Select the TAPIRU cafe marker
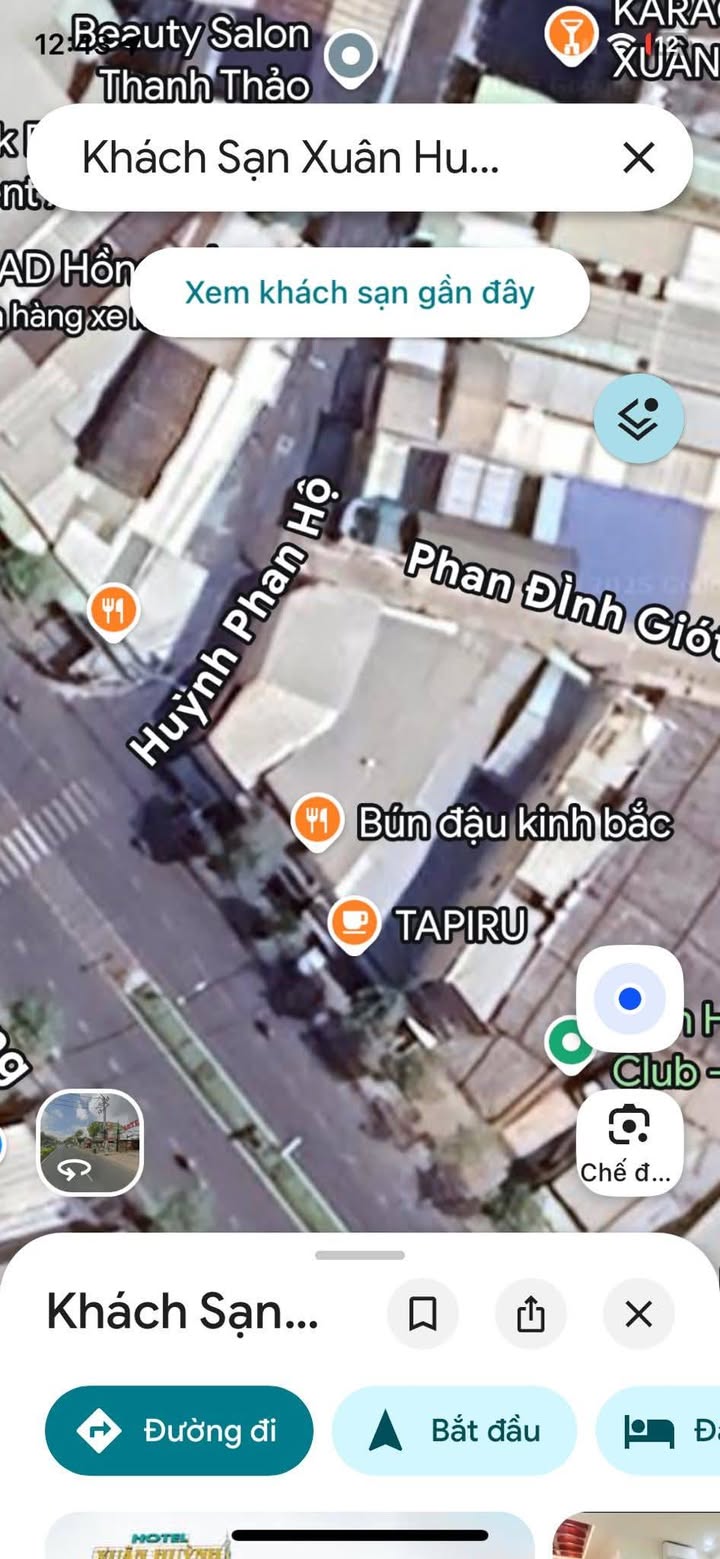 (353, 922)
